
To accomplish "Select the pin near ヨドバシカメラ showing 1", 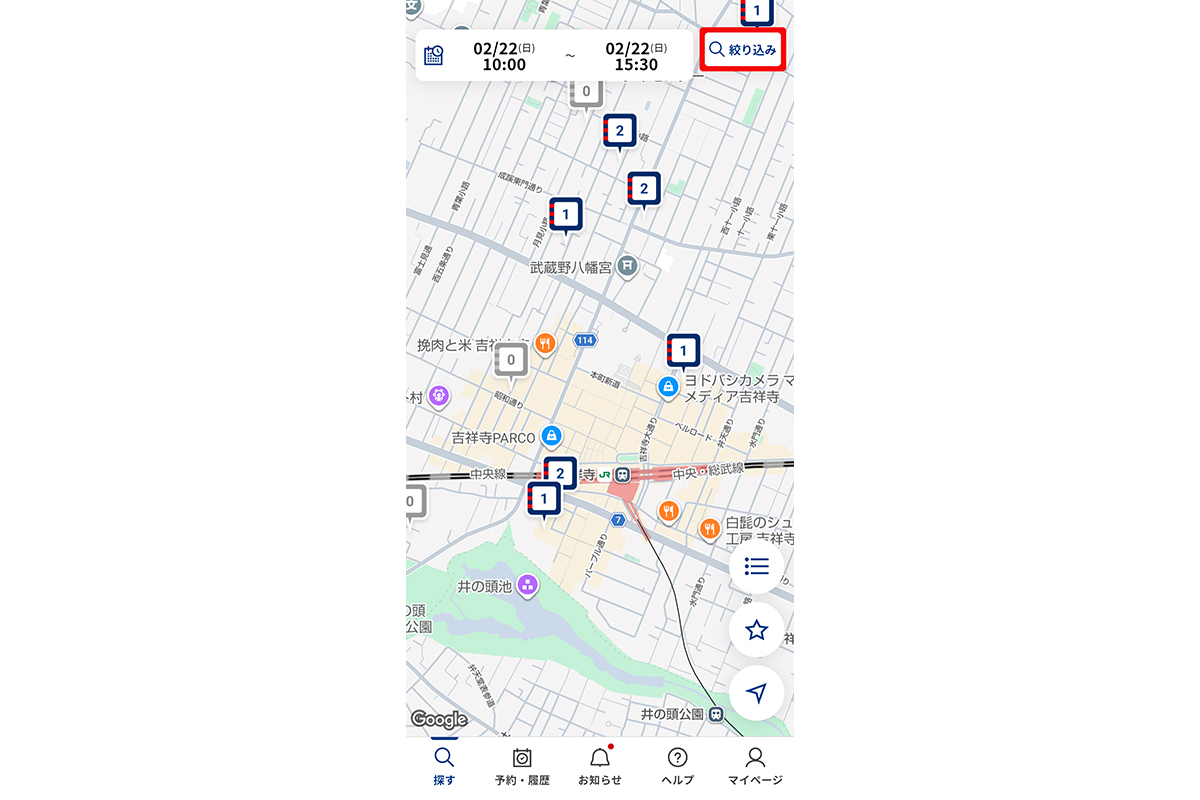I will click(x=683, y=351).
